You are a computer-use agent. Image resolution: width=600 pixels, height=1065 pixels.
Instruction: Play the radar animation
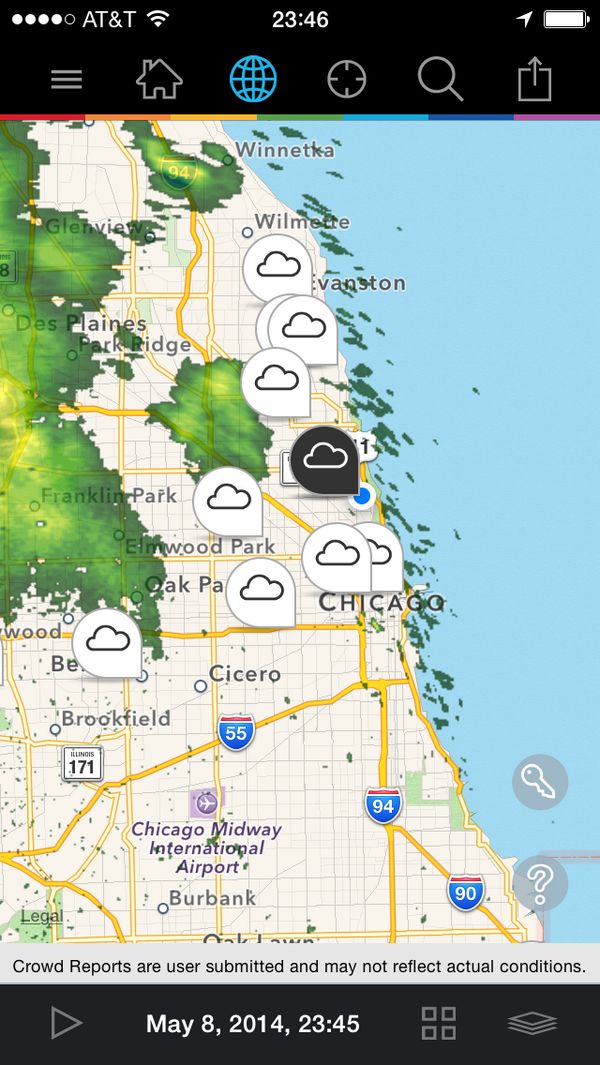tap(66, 1023)
